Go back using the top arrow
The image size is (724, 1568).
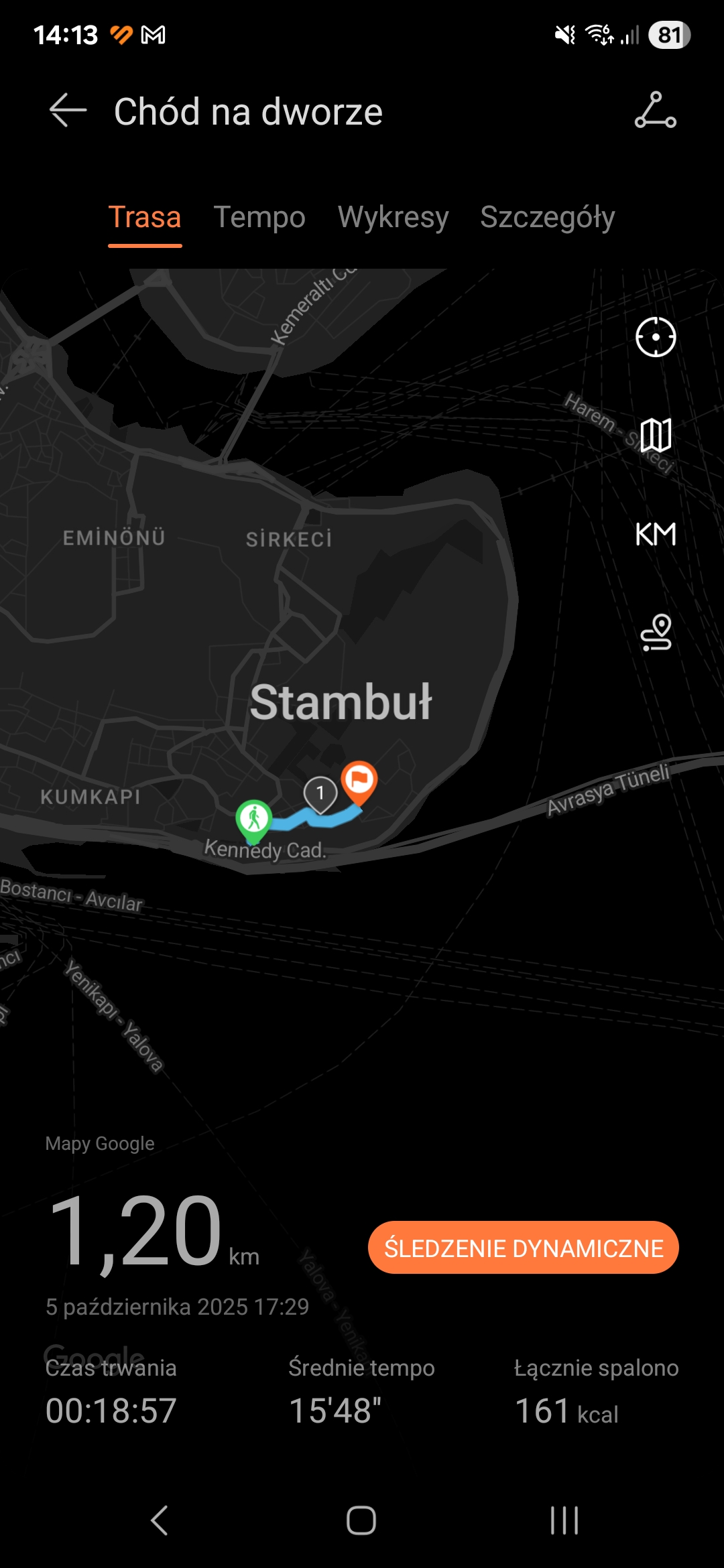pyautogui.click(x=68, y=111)
